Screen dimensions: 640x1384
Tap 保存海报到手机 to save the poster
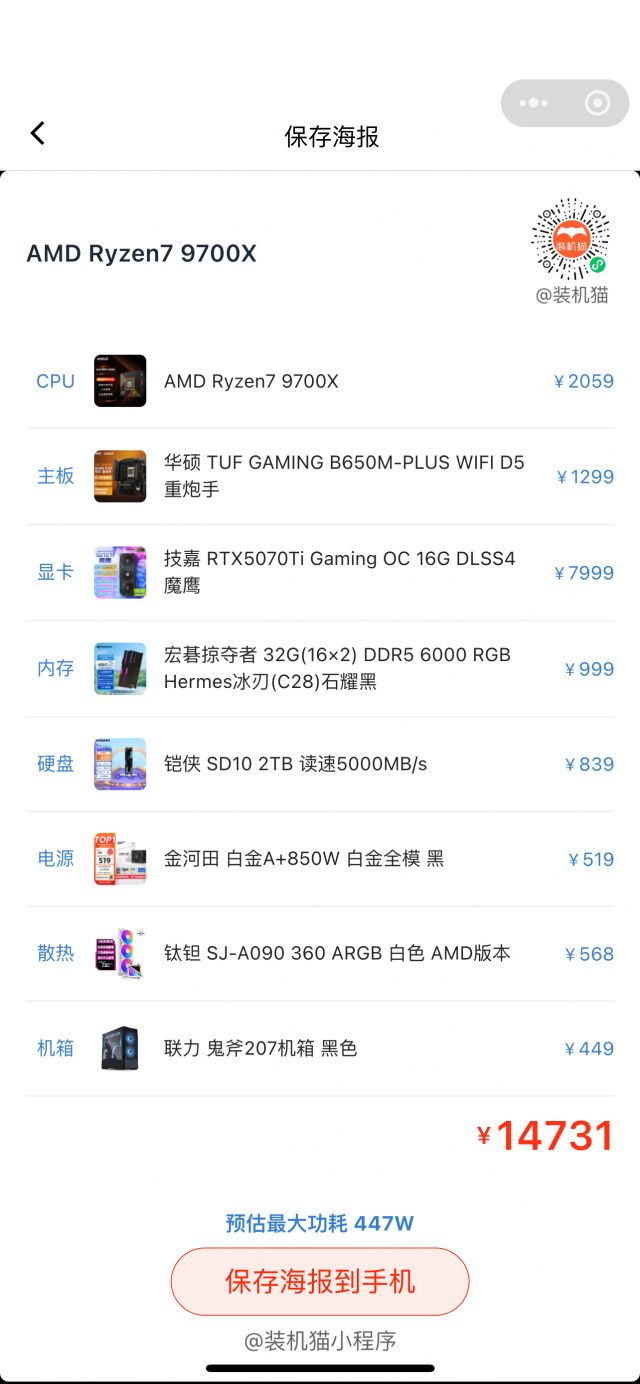point(320,1281)
